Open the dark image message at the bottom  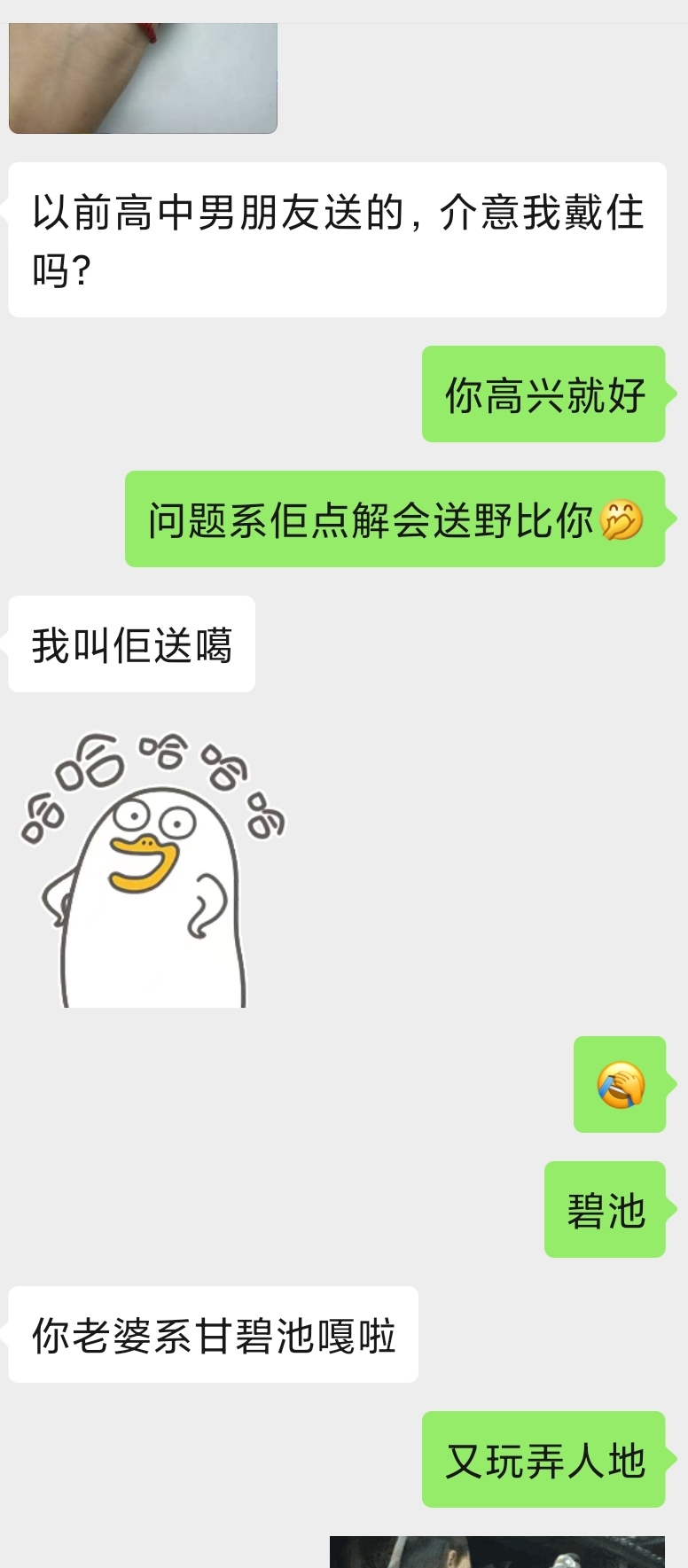[x=496, y=1551]
